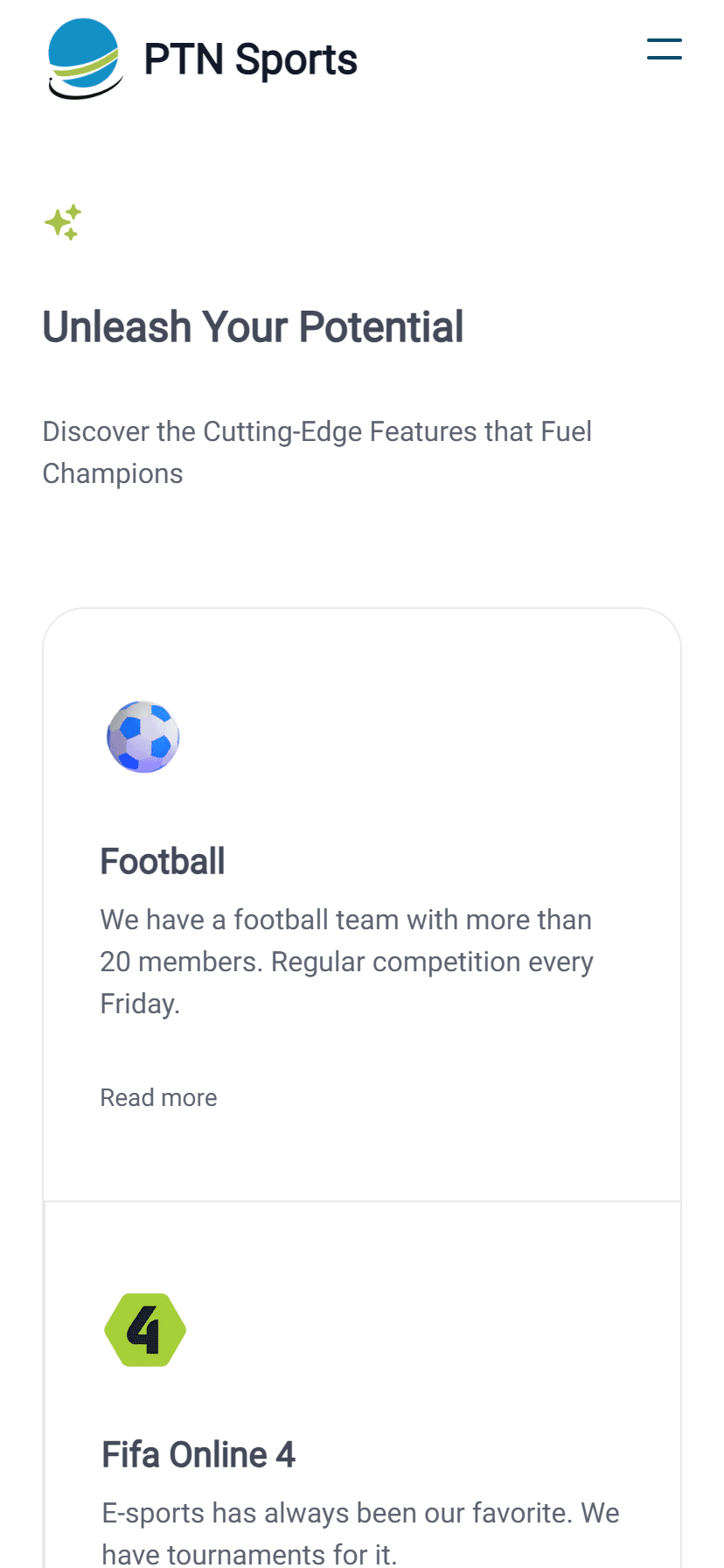Open the Read more link under Football
Image resolution: width=724 pixels, height=1568 pixels.
pyautogui.click(x=158, y=1097)
